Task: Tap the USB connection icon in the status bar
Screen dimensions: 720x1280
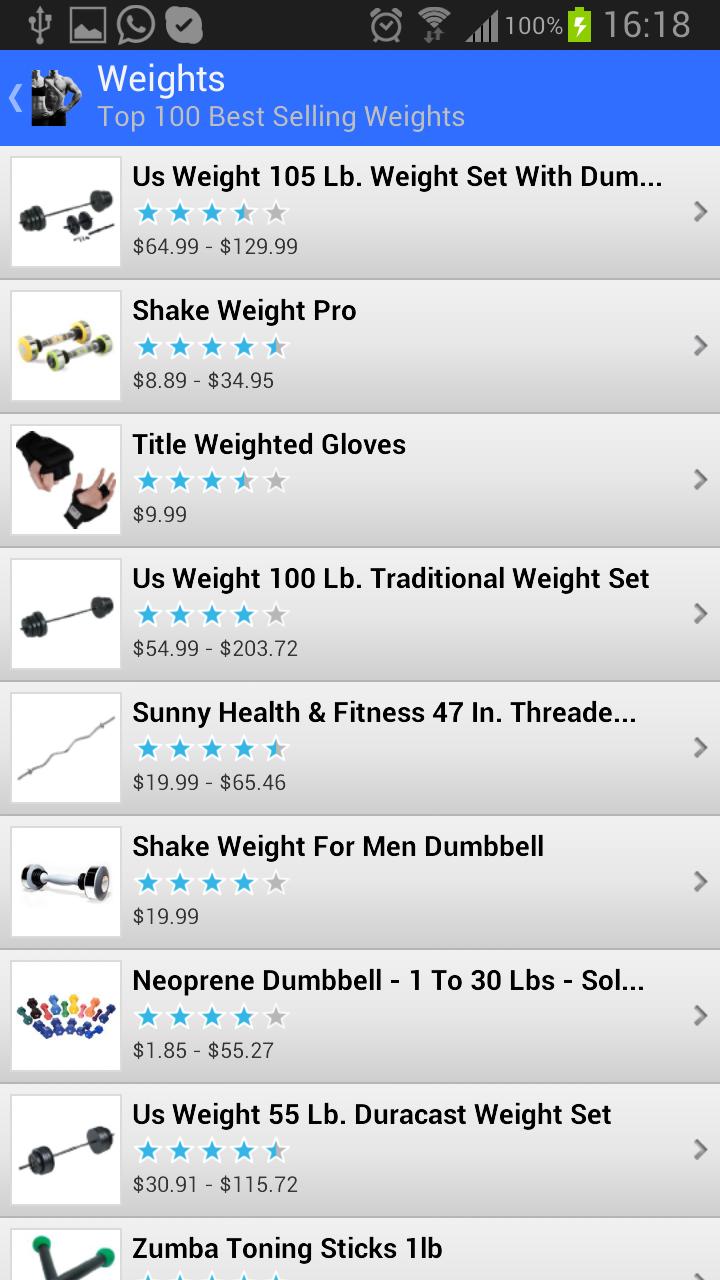Action: (40, 24)
